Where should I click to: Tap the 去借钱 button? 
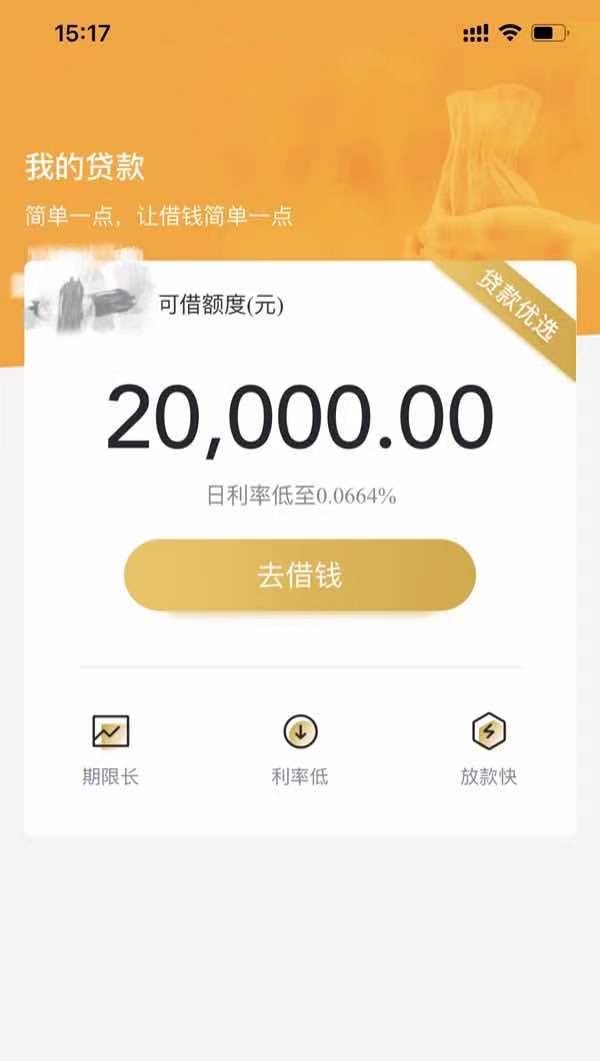click(x=299, y=575)
